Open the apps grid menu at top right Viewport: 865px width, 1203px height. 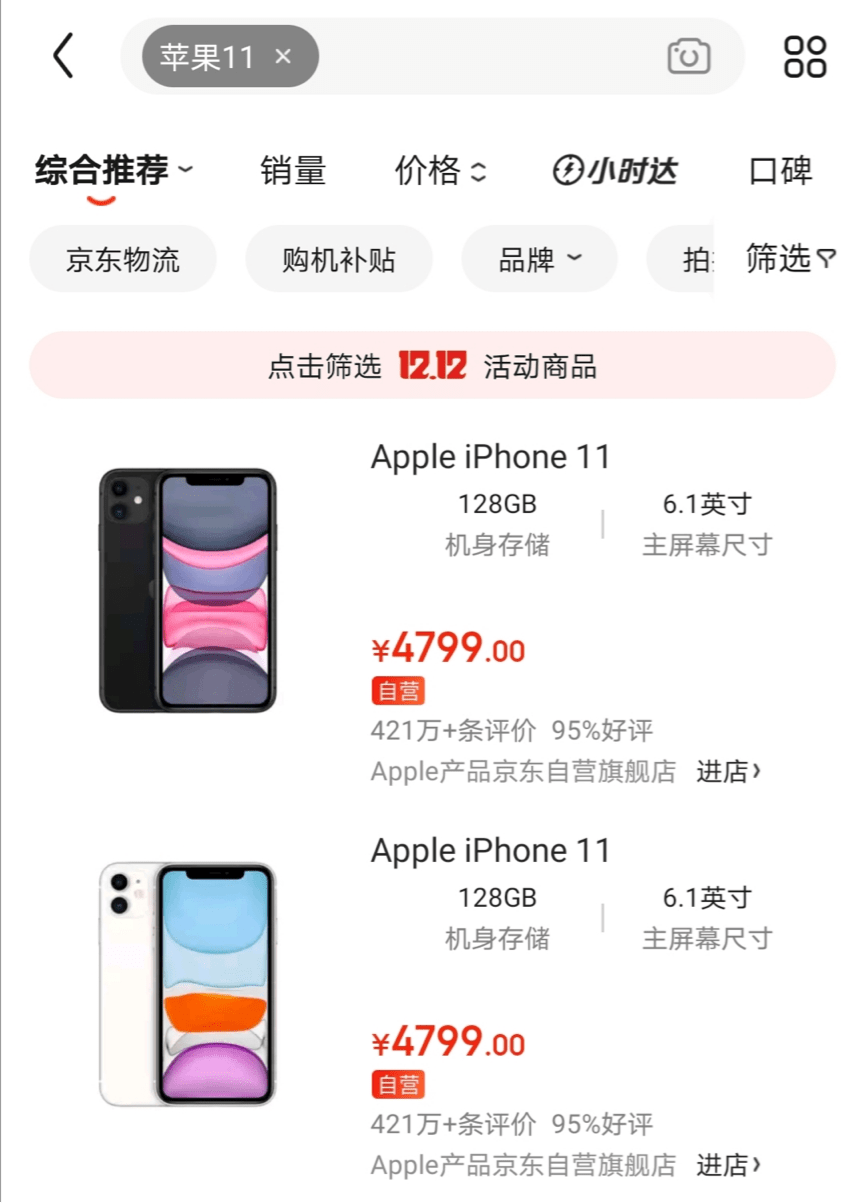pos(806,57)
